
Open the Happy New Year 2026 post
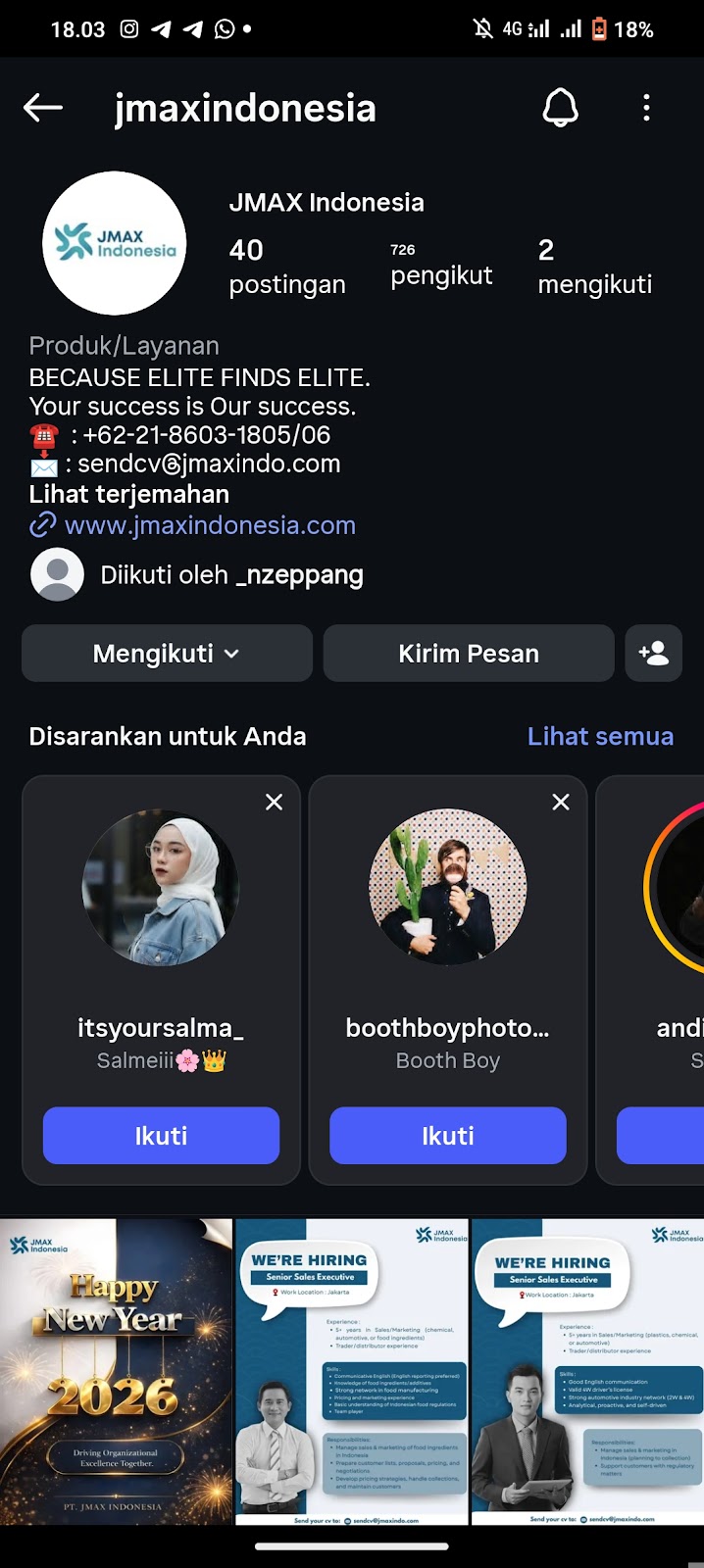click(116, 1372)
